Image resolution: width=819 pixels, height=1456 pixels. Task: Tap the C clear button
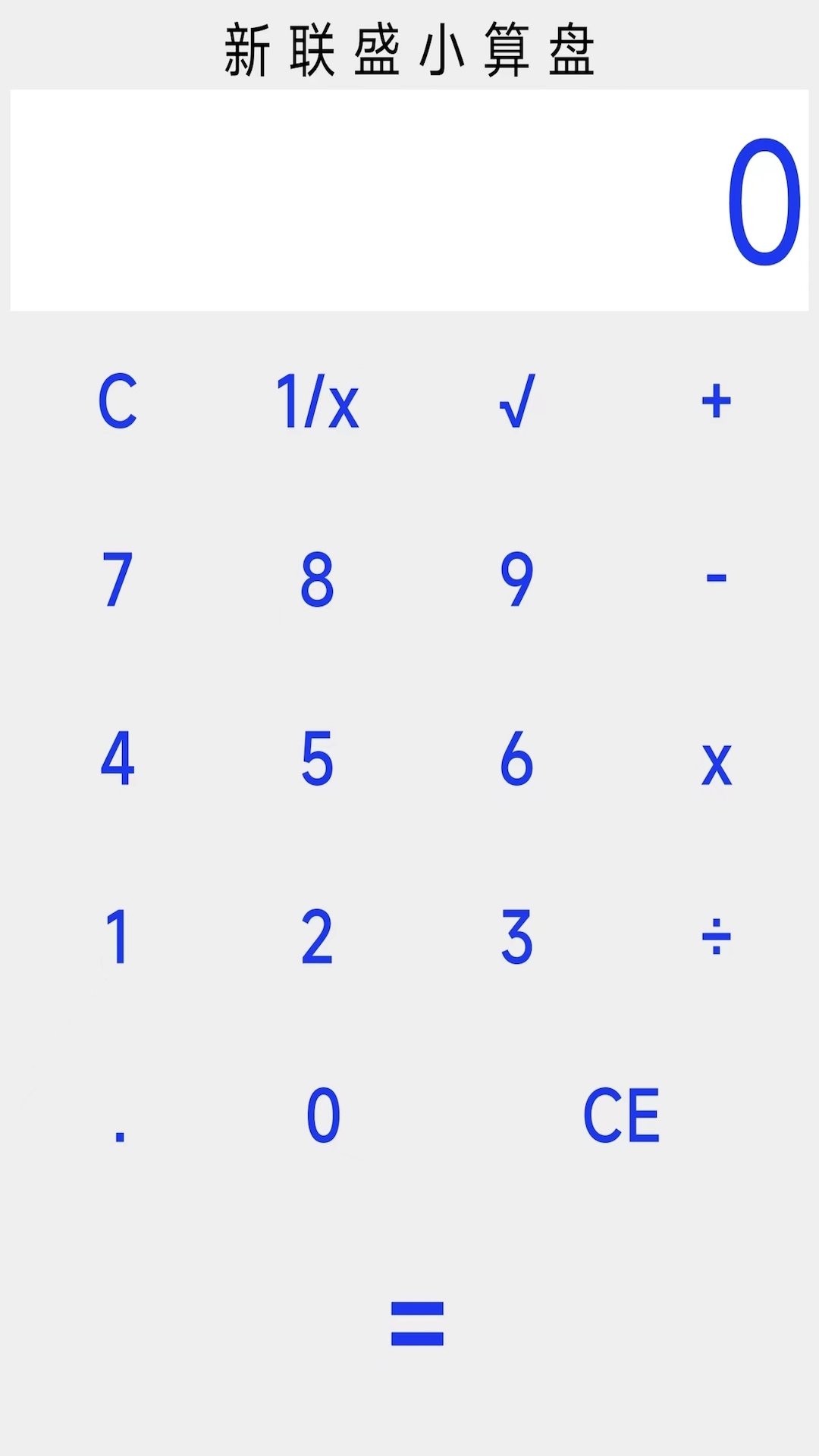[118, 401]
